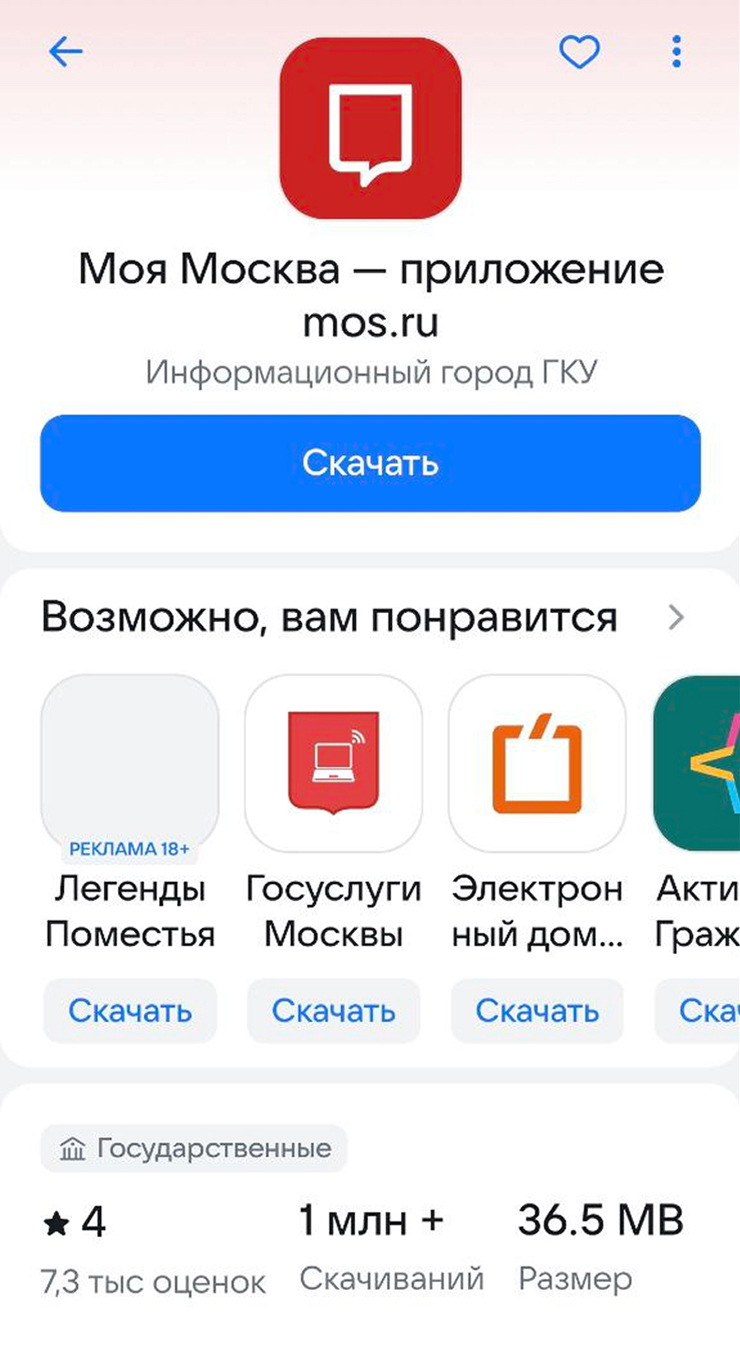The width and height of the screenshot is (740, 1366).
Task: Add Моя Москва to favorites with heart
Action: click(578, 52)
